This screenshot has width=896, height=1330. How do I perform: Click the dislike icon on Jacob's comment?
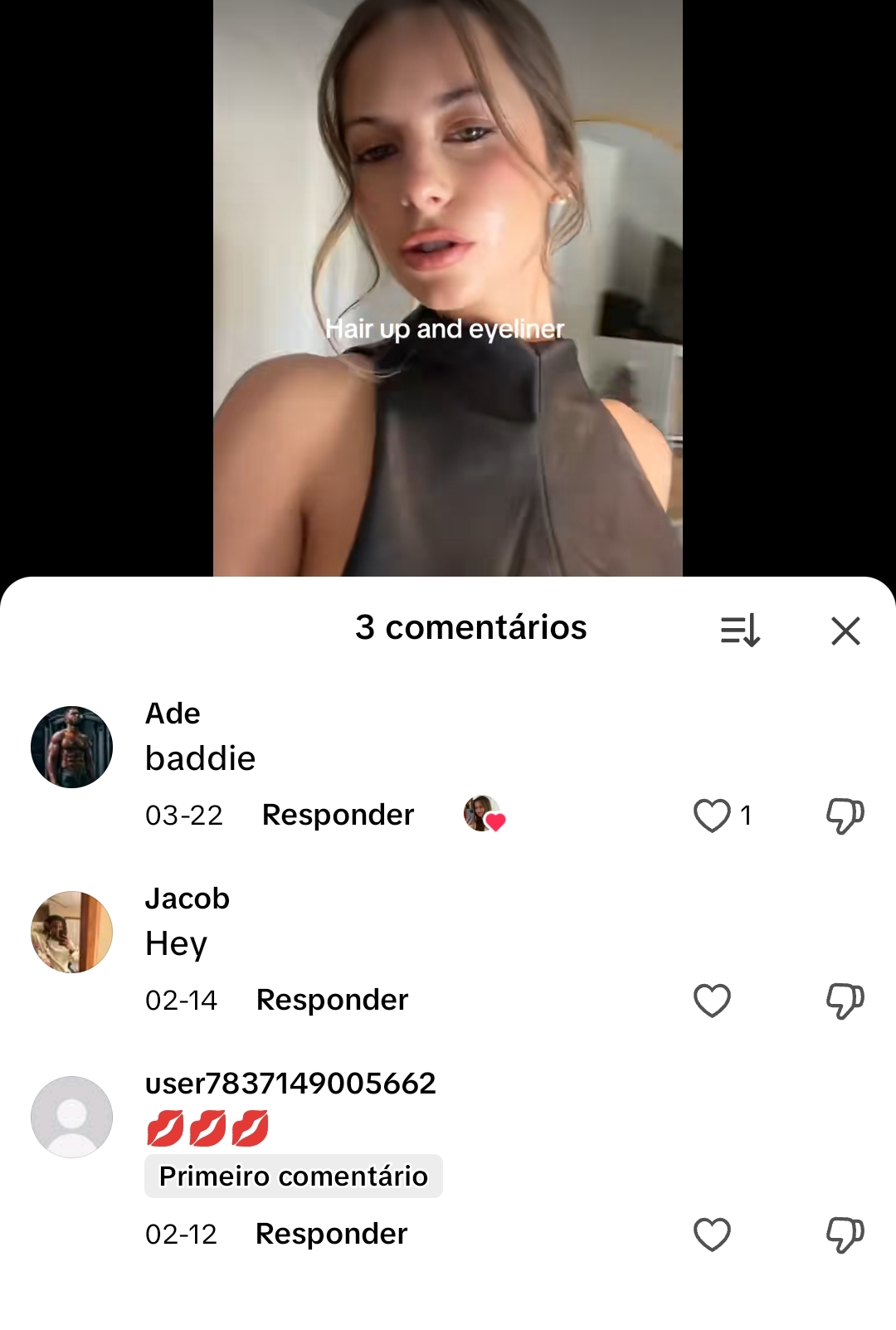coord(843,1001)
